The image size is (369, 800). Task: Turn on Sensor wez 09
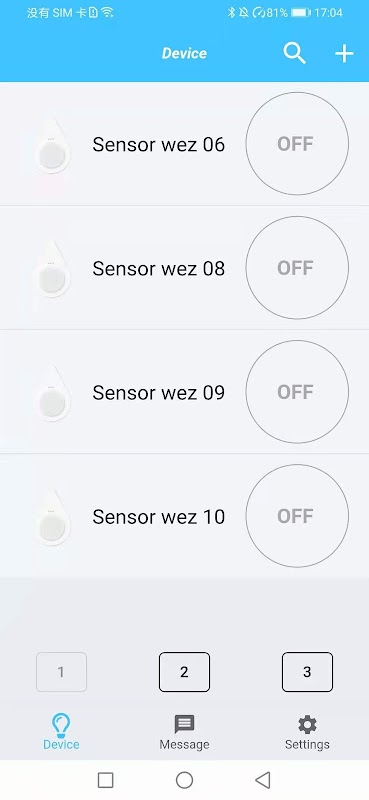click(x=297, y=392)
